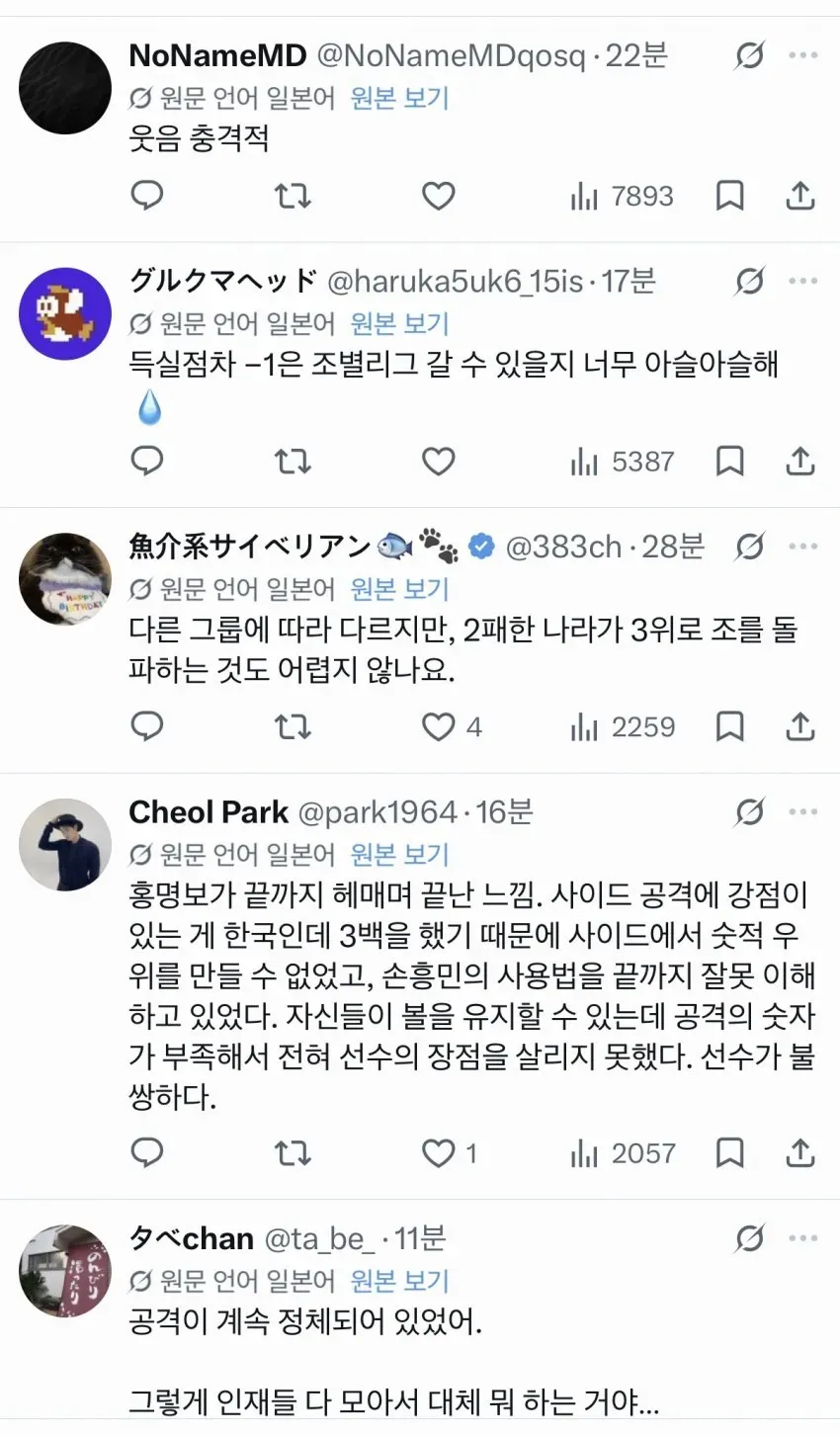
Task: Tap 원본 보기 on NoNameMD's tweet
Action: point(399,98)
